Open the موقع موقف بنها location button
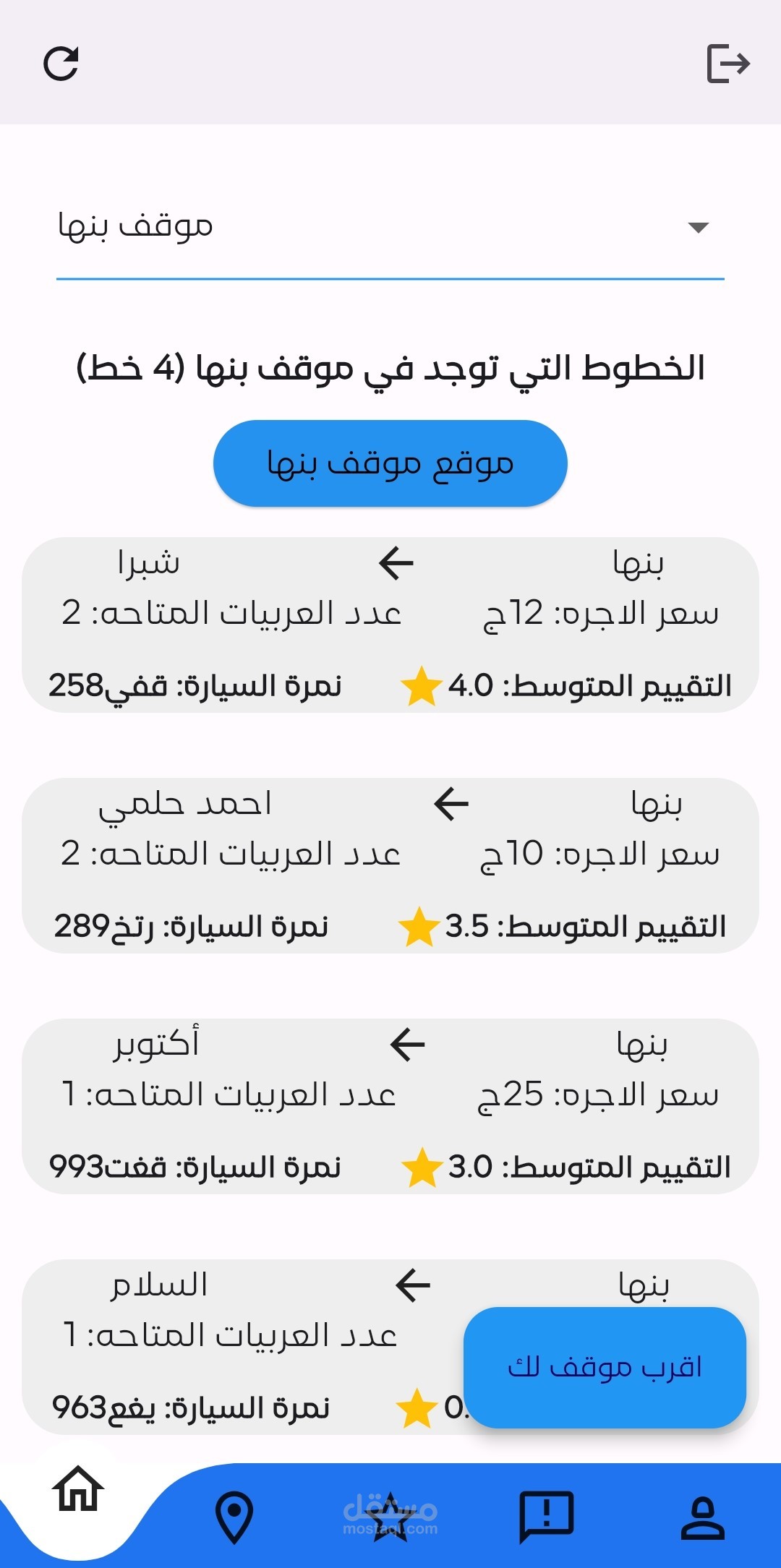The image size is (781, 1568). (x=390, y=463)
